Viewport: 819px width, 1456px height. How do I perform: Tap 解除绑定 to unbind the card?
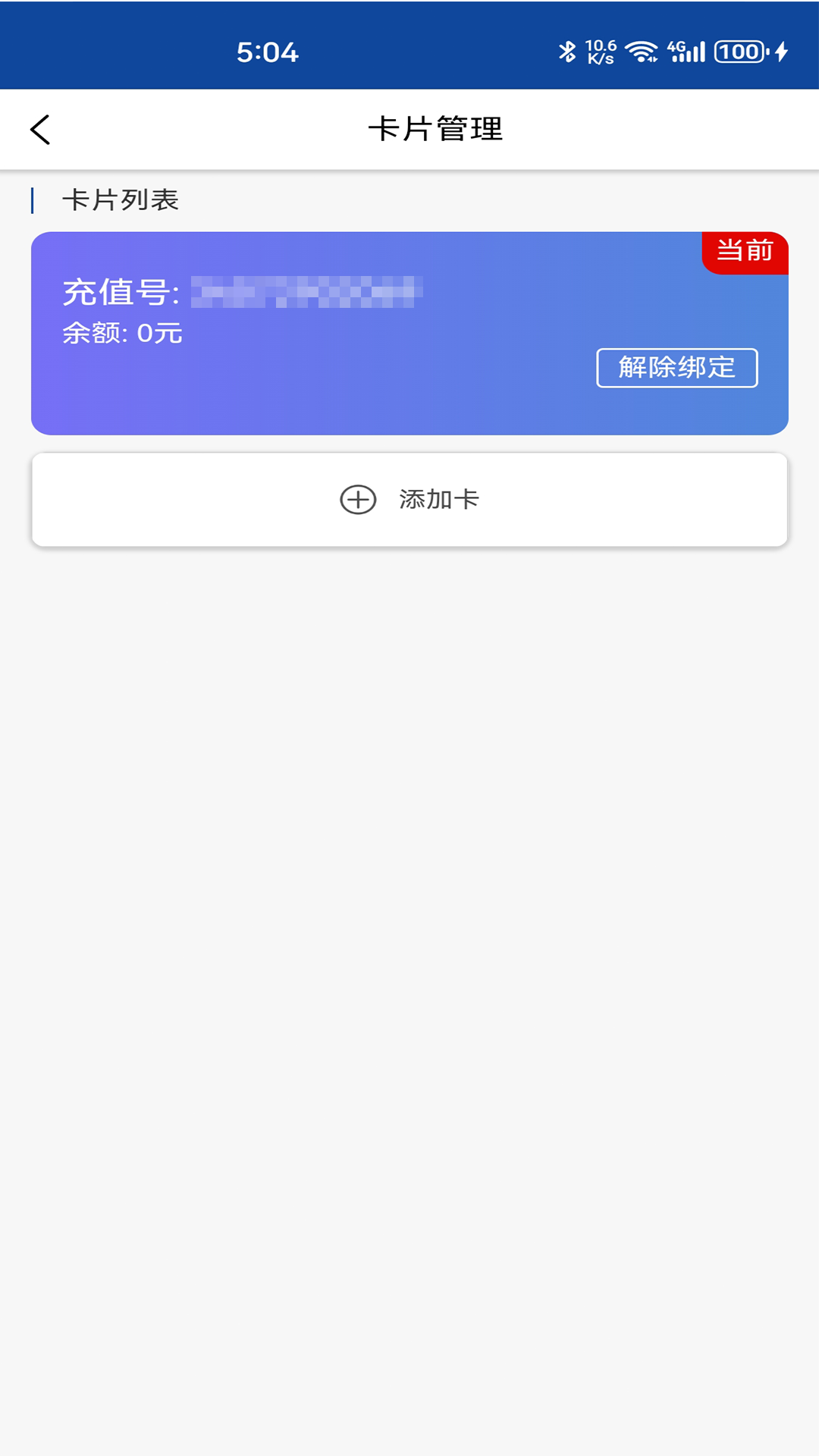(676, 368)
